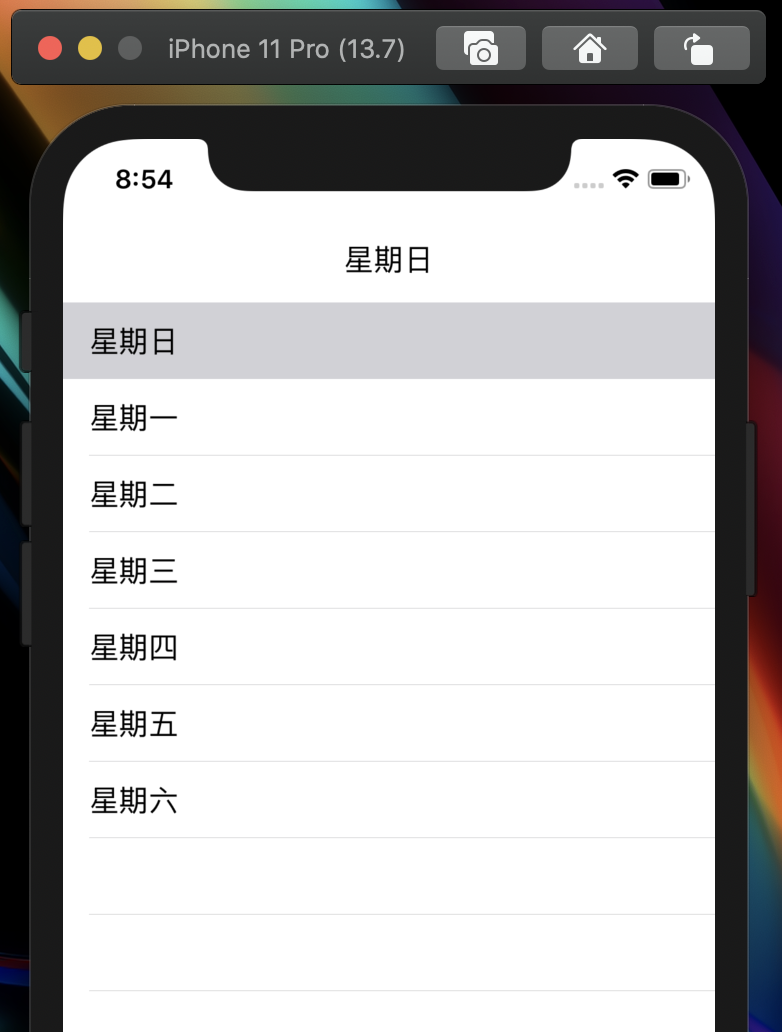Take a simulator screenshot with camera button
The image size is (782, 1032).
(481, 48)
